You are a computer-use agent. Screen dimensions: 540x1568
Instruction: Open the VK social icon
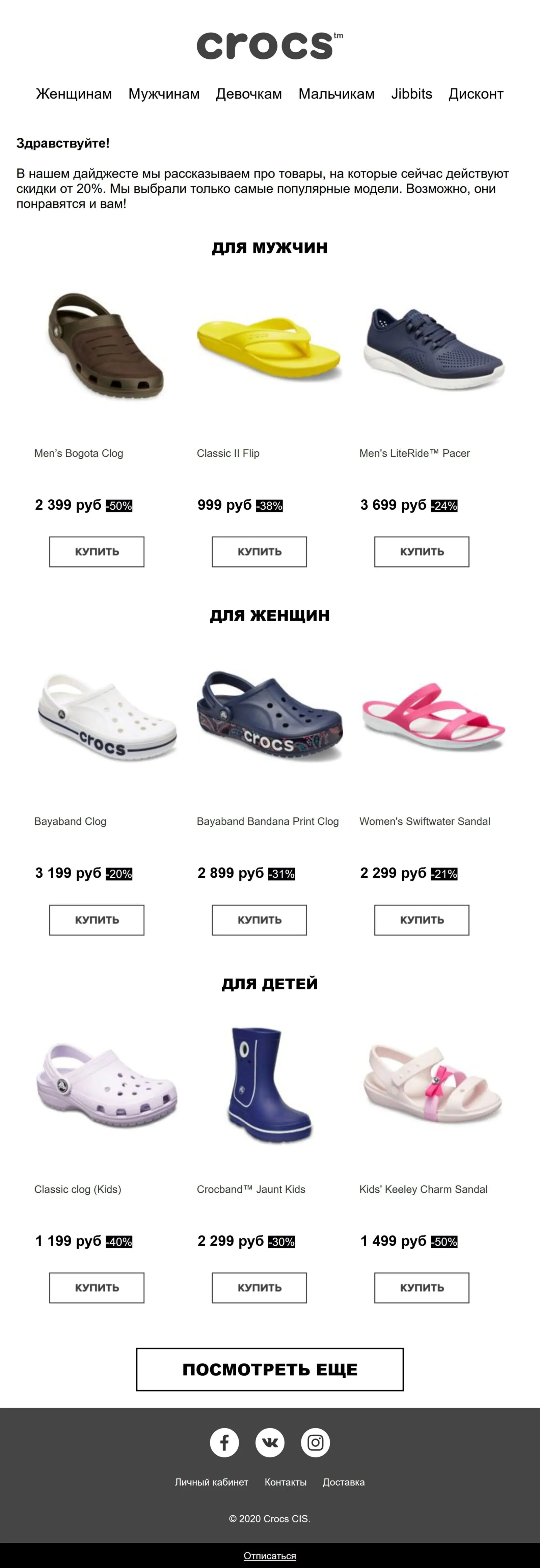pyautogui.click(x=270, y=1442)
